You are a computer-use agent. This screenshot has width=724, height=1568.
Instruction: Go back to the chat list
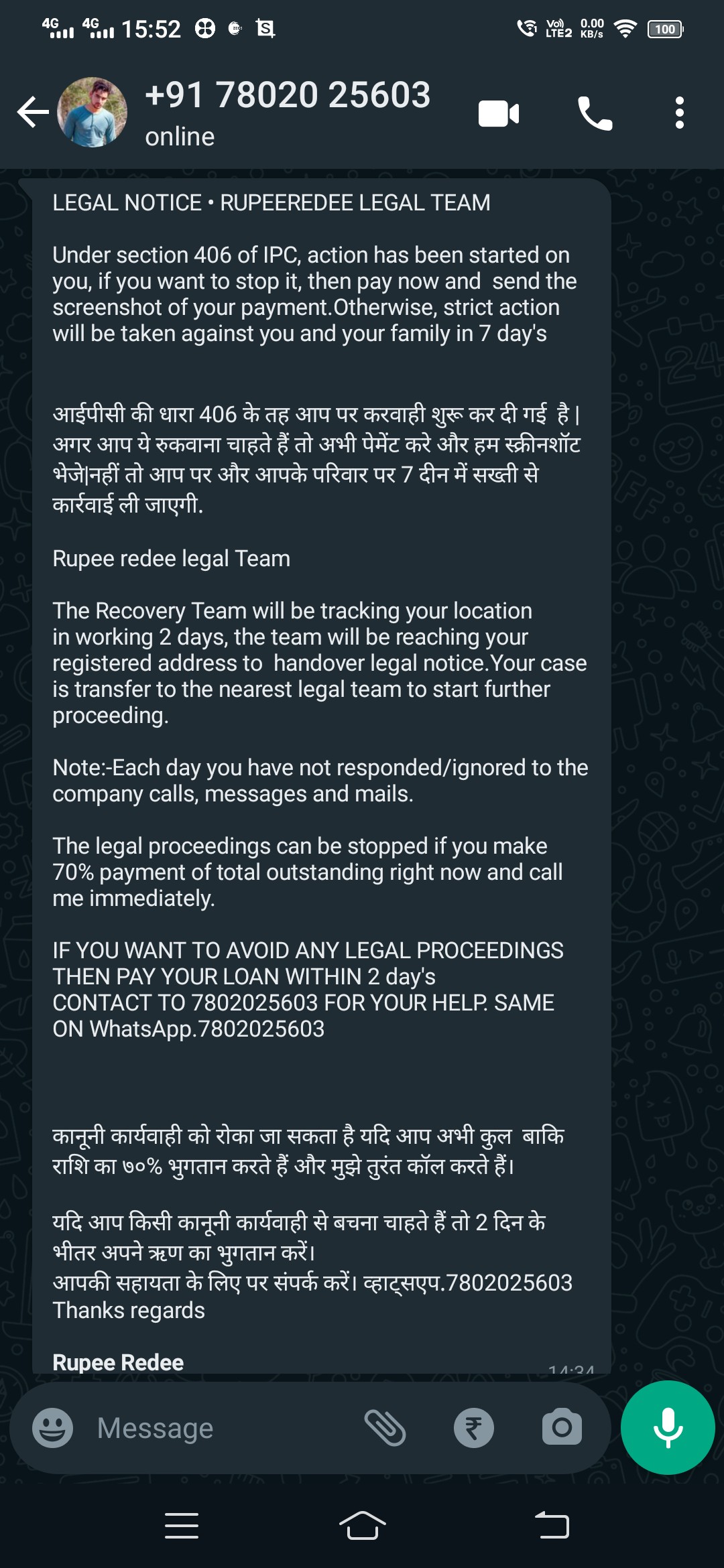(32, 112)
